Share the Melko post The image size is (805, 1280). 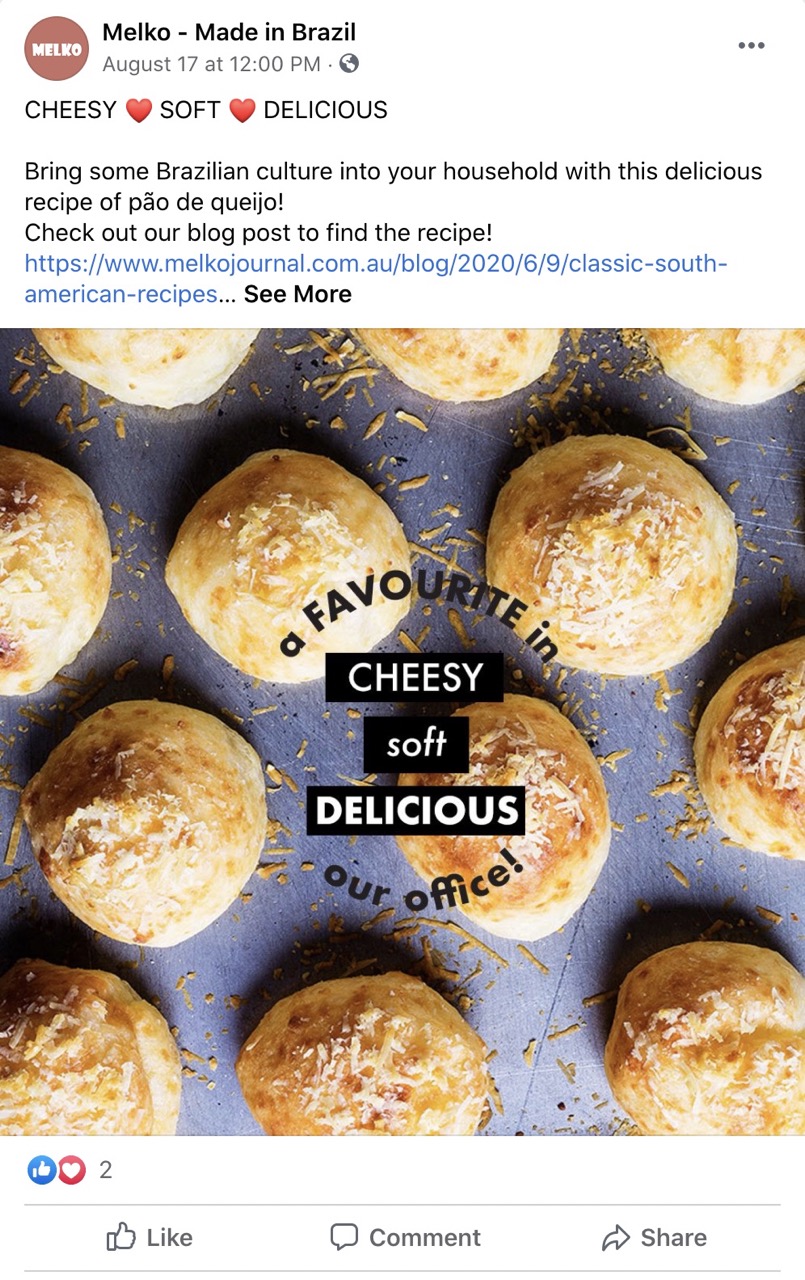(x=654, y=1237)
